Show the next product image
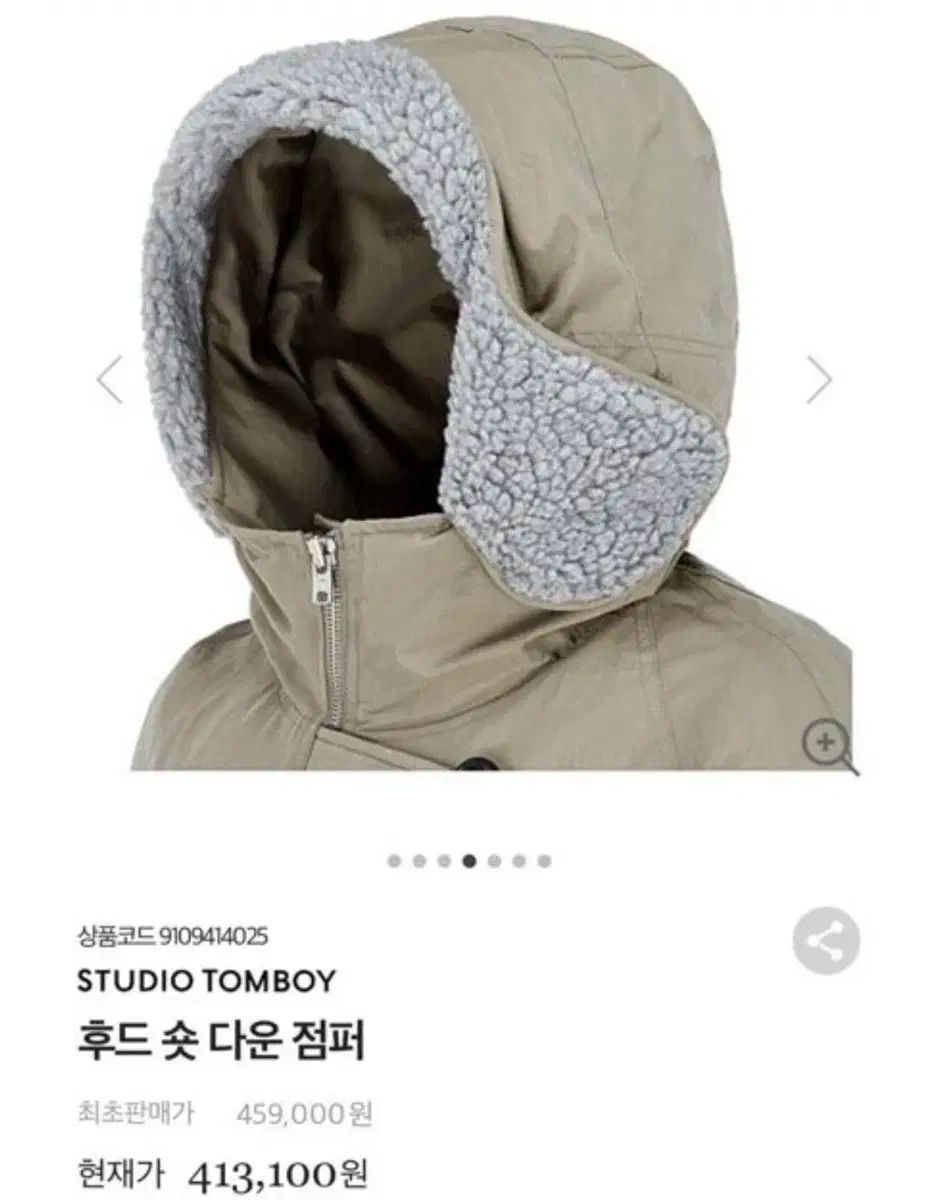 tap(820, 380)
